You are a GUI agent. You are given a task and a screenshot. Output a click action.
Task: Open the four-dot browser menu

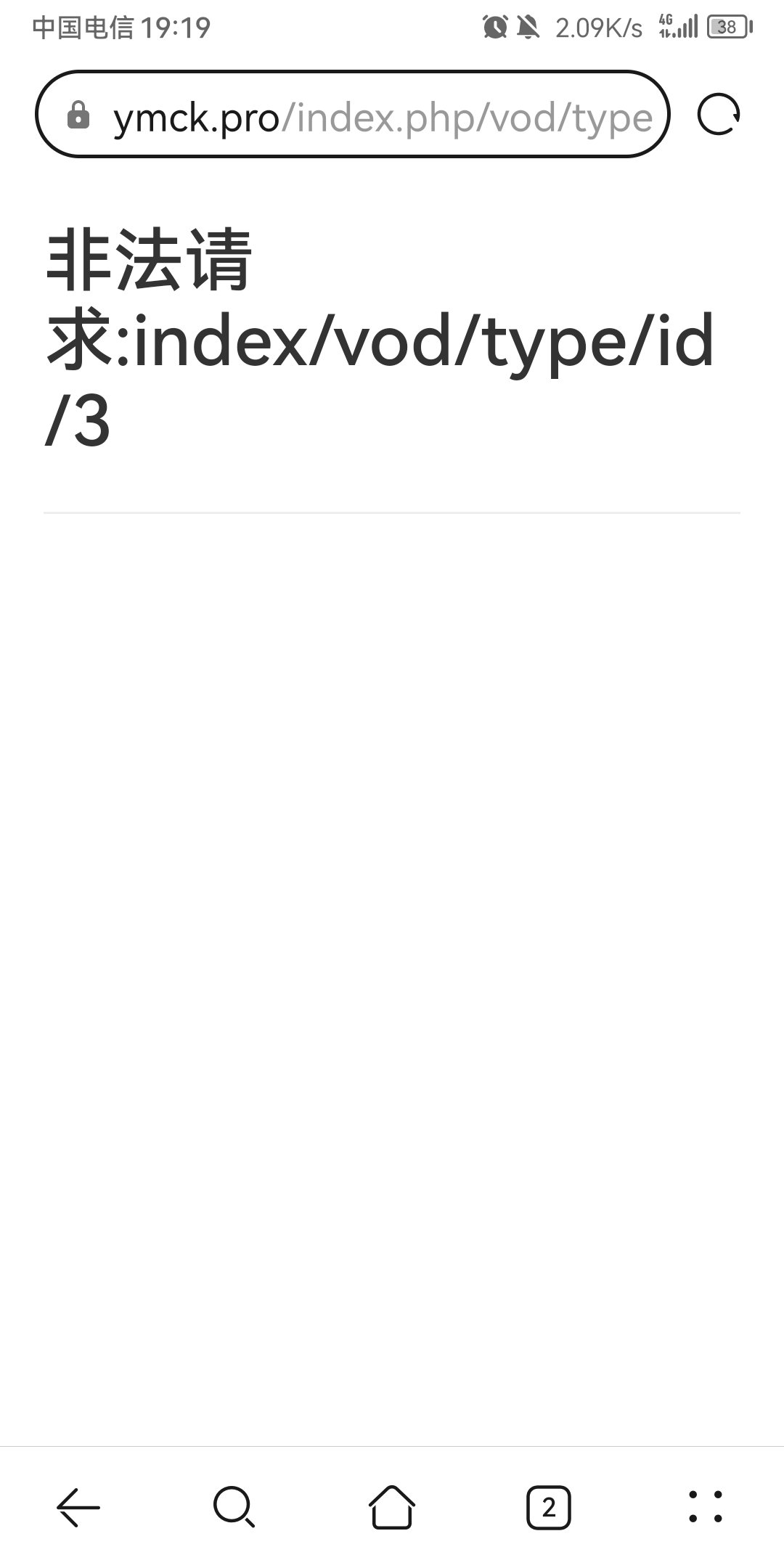tap(706, 1507)
